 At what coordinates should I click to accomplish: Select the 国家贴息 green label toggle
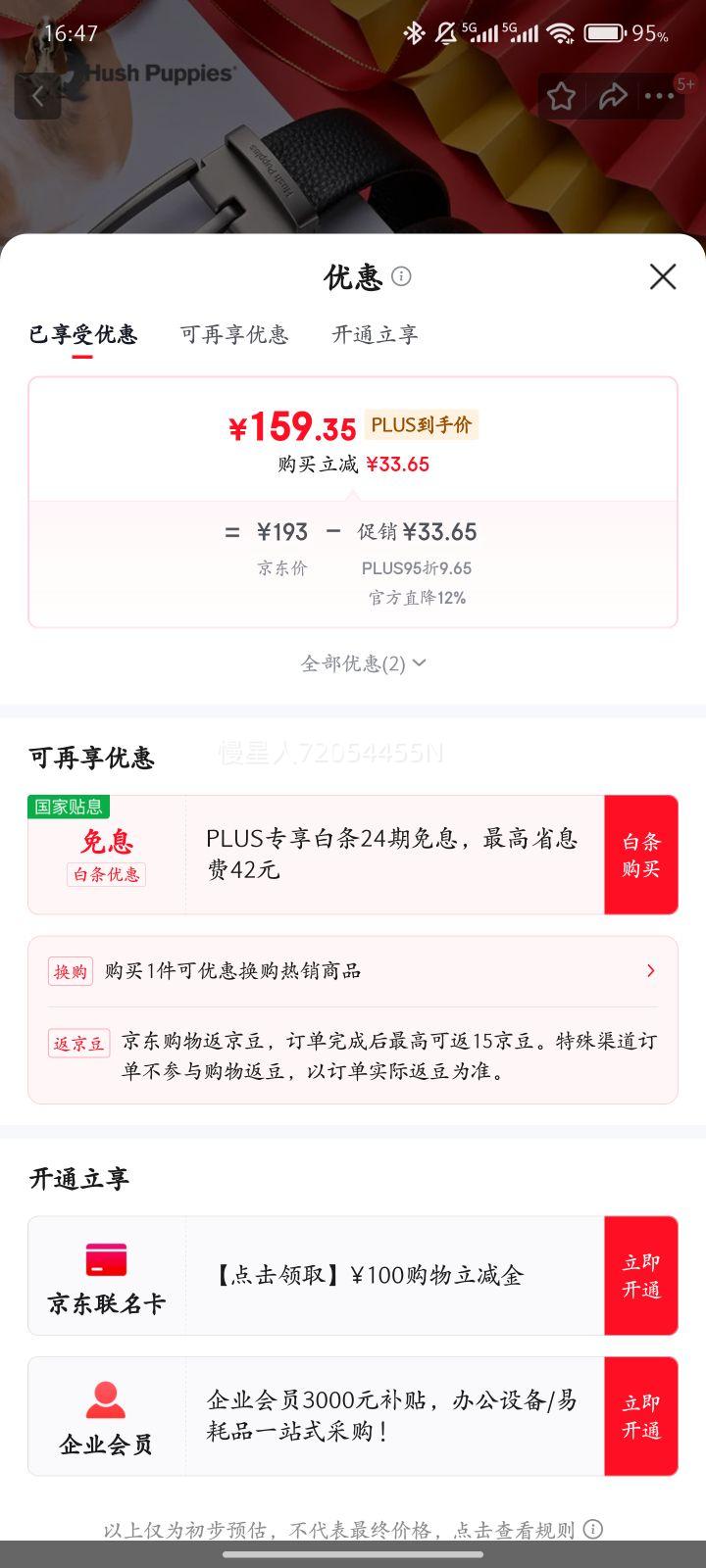point(69,807)
